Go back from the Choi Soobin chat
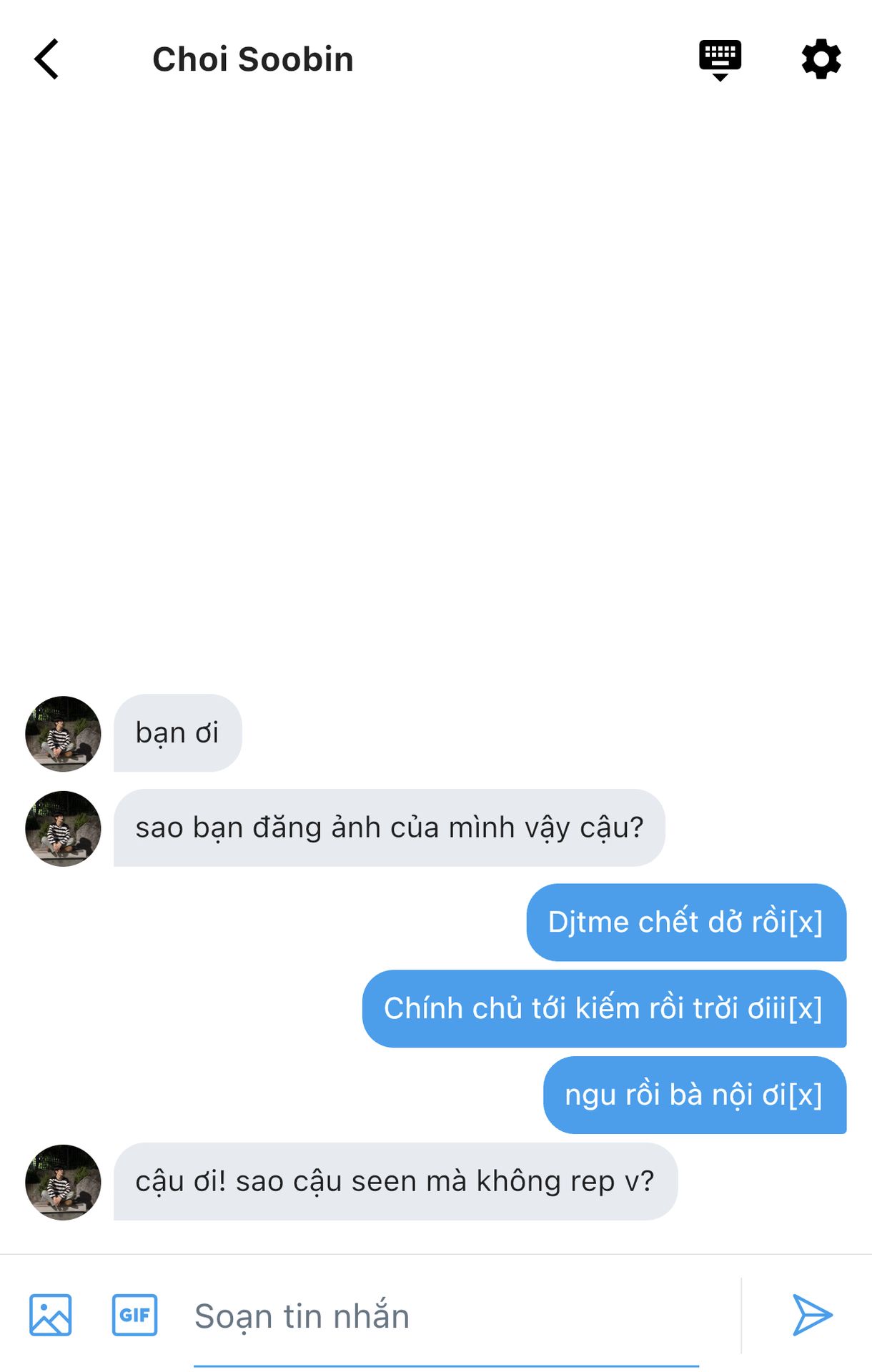Image resolution: width=872 pixels, height=1372 pixels. (x=46, y=59)
